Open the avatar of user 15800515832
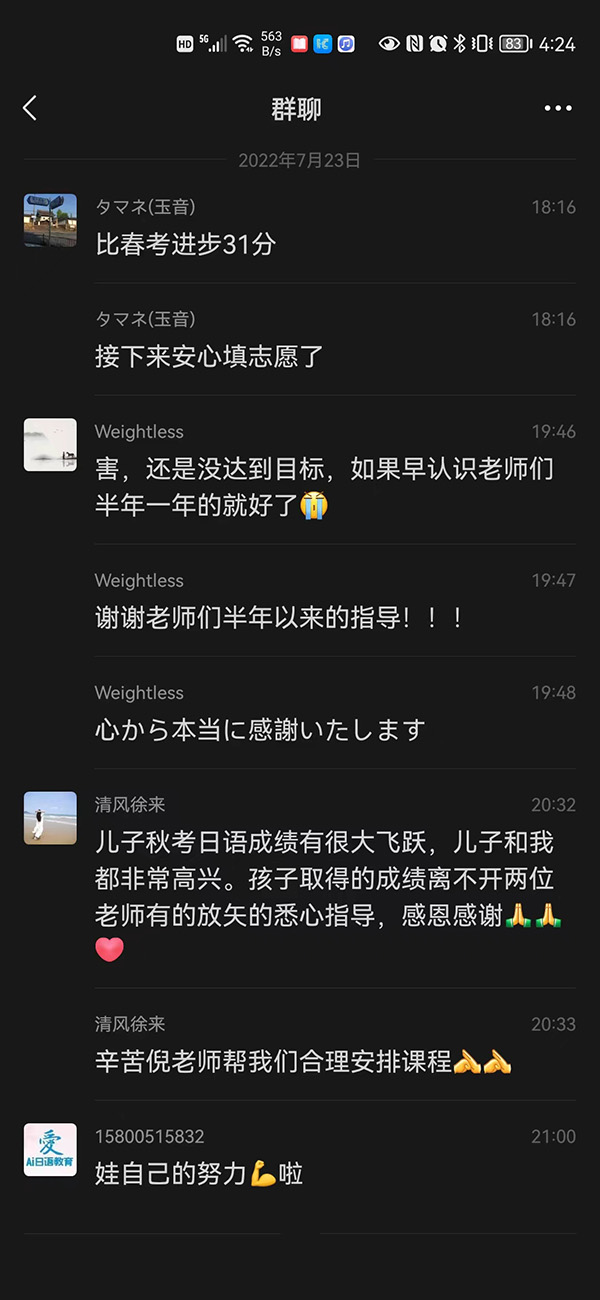The image size is (600, 1300). pyautogui.click(x=50, y=1150)
